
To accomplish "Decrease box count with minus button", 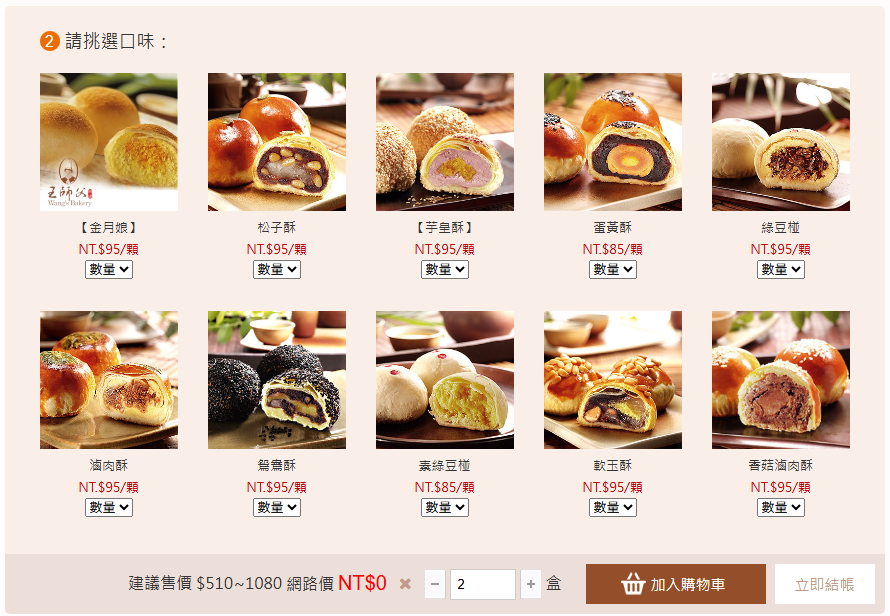I will tap(435, 584).
